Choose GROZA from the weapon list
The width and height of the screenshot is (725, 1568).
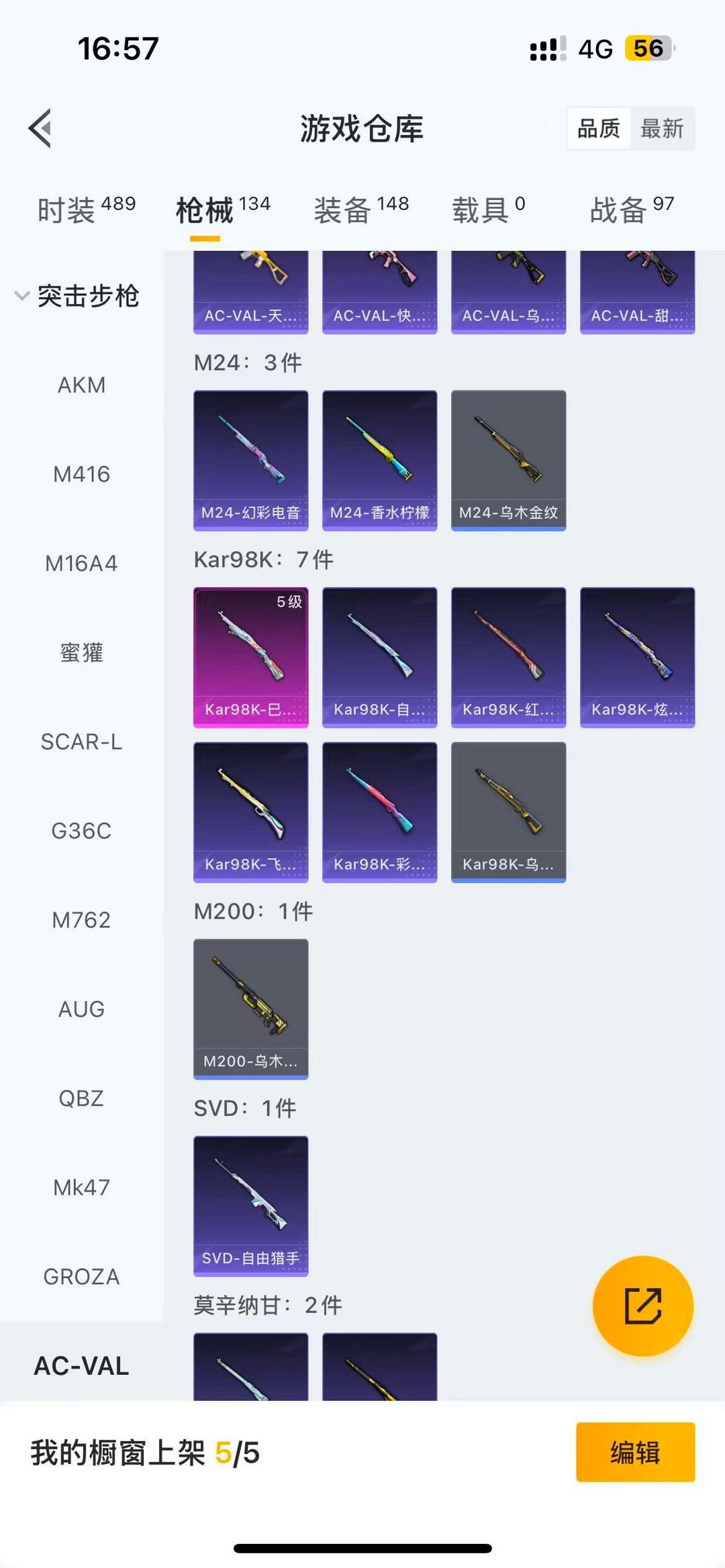pyautogui.click(x=81, y=1276)
